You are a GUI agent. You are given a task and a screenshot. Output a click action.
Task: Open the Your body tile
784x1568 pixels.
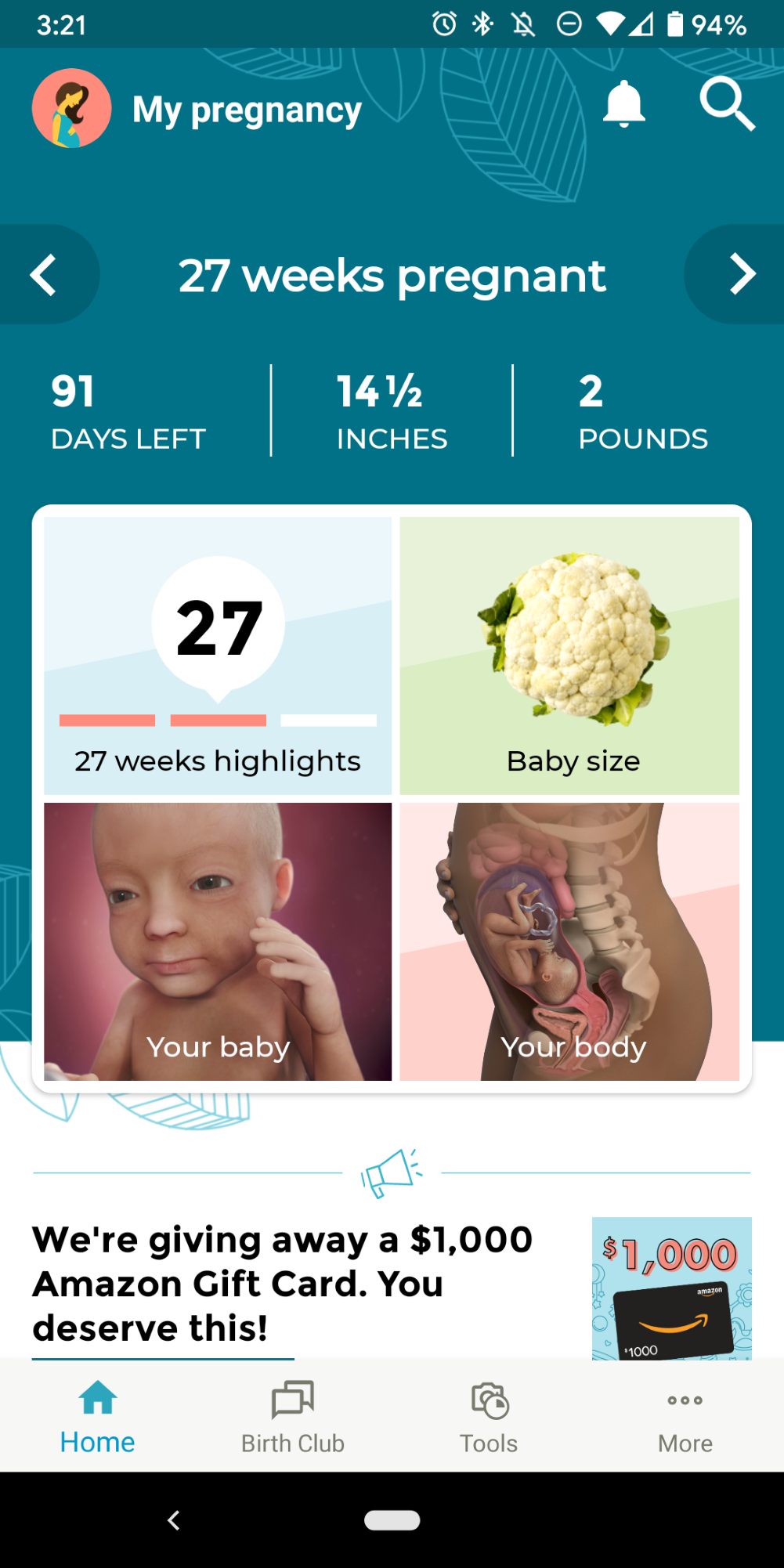click(569, 941)
